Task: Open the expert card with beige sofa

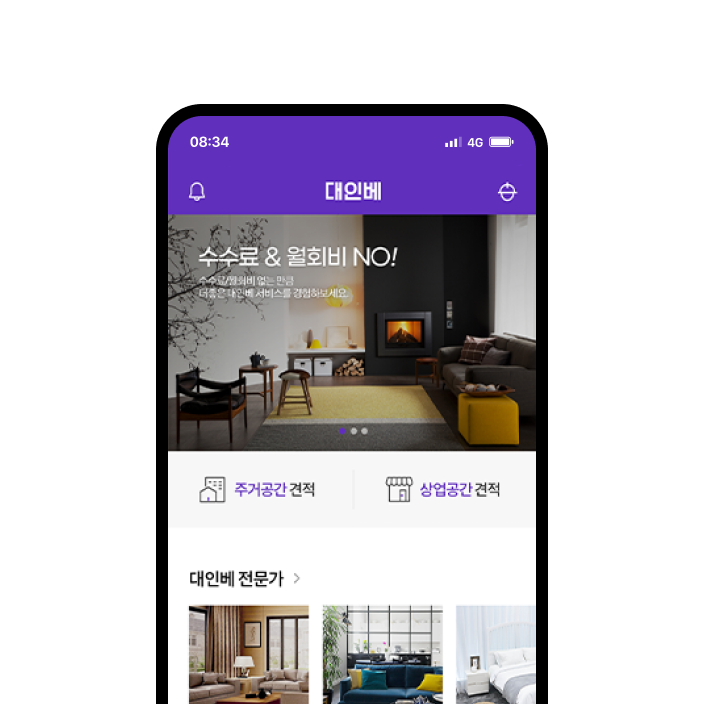Action: 248,654
